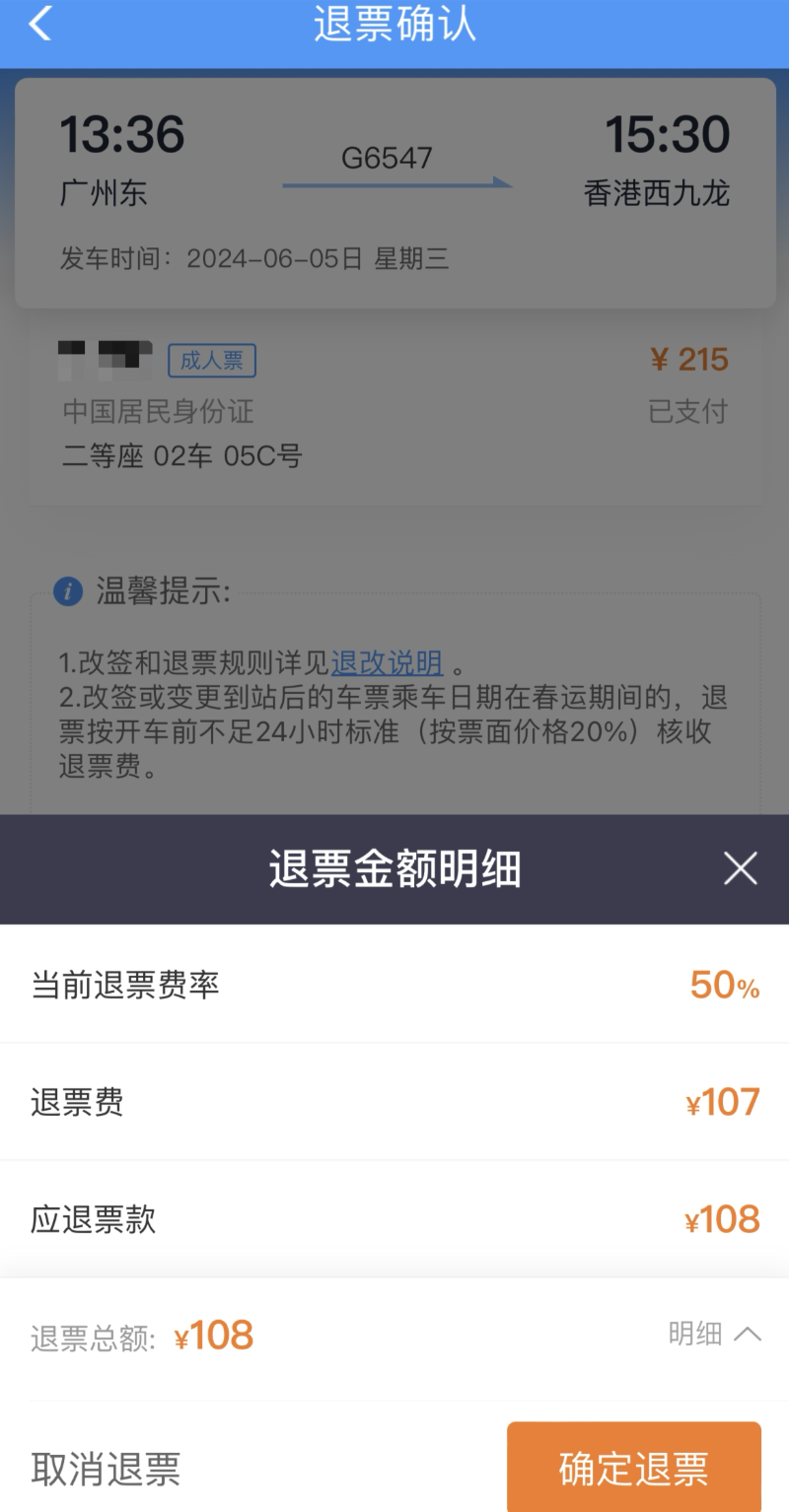This screenshot has width=789, height=1512.
Task: Open the 退改说明 link
Action: point(387,662)
